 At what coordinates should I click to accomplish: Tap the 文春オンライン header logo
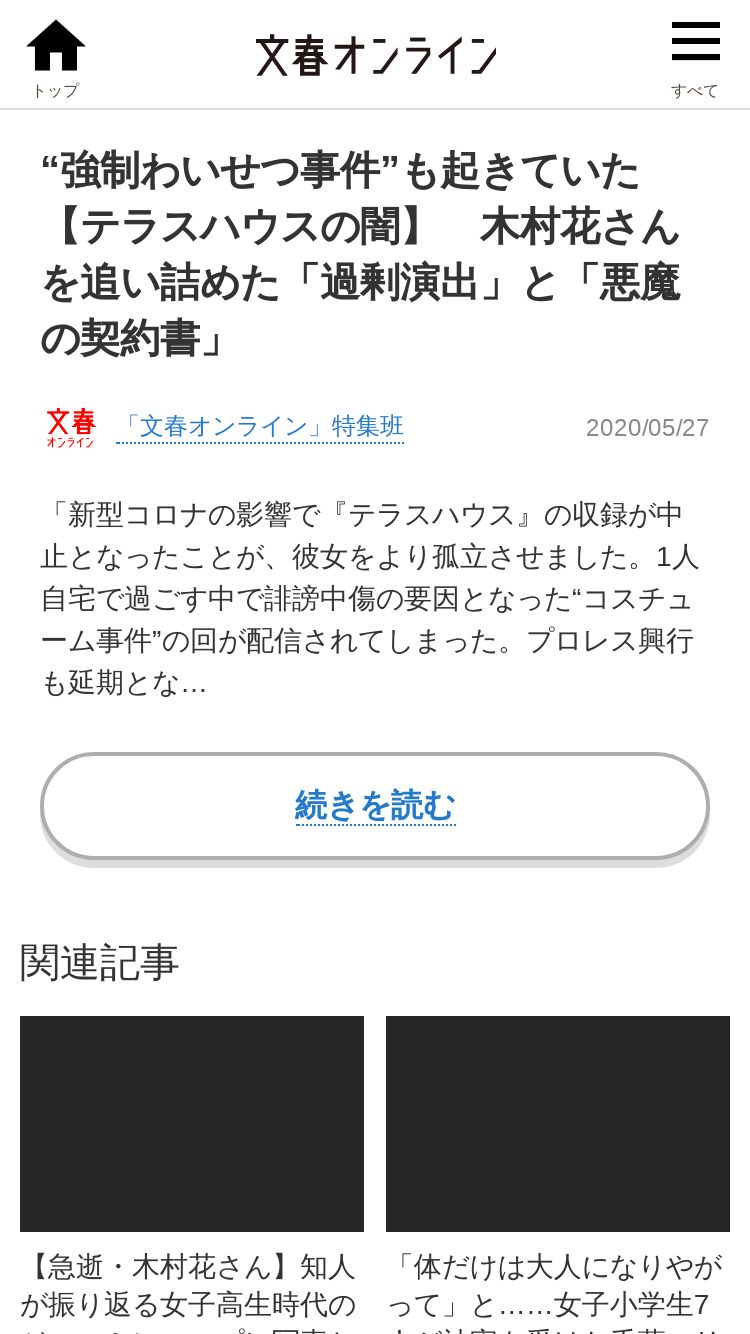coord(375,55)
